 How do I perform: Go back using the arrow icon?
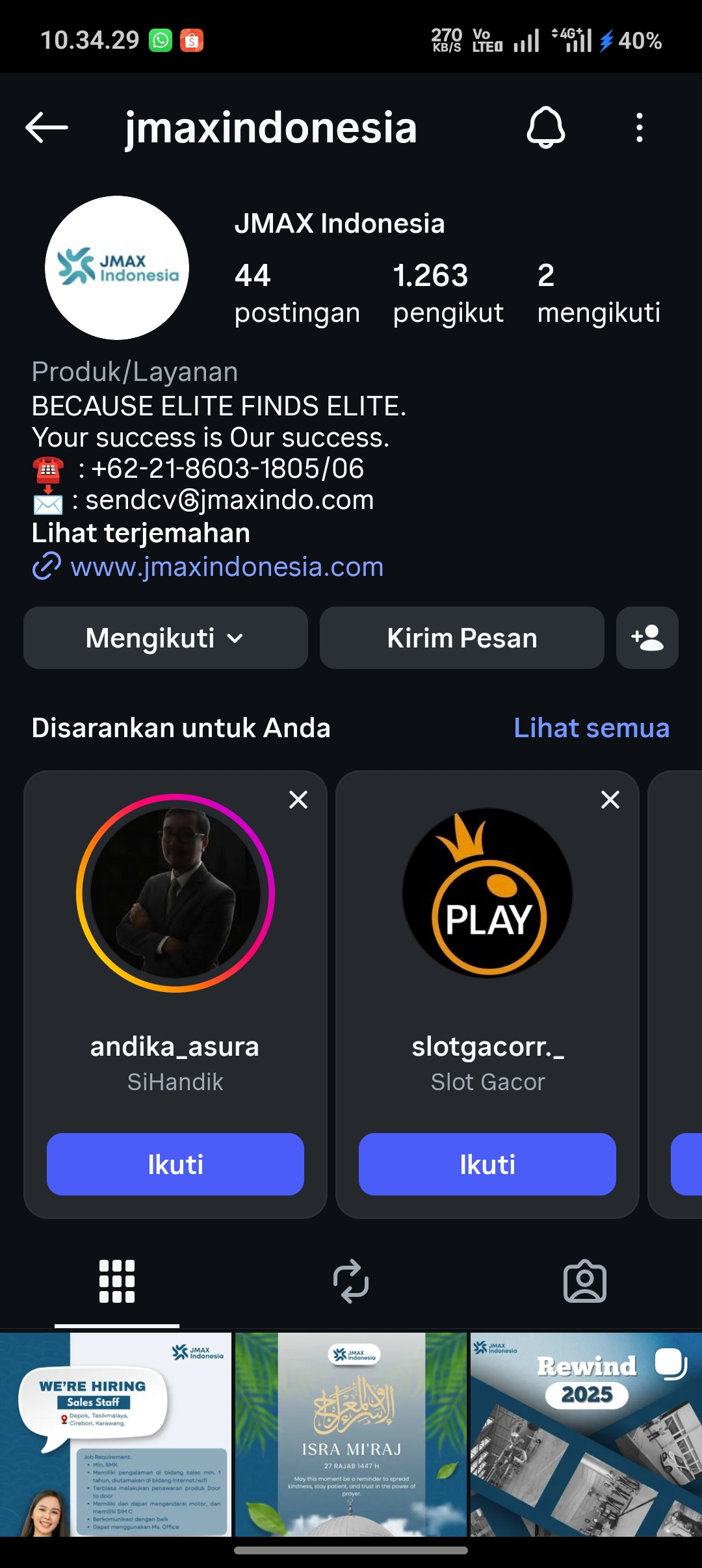pos(47,127)
